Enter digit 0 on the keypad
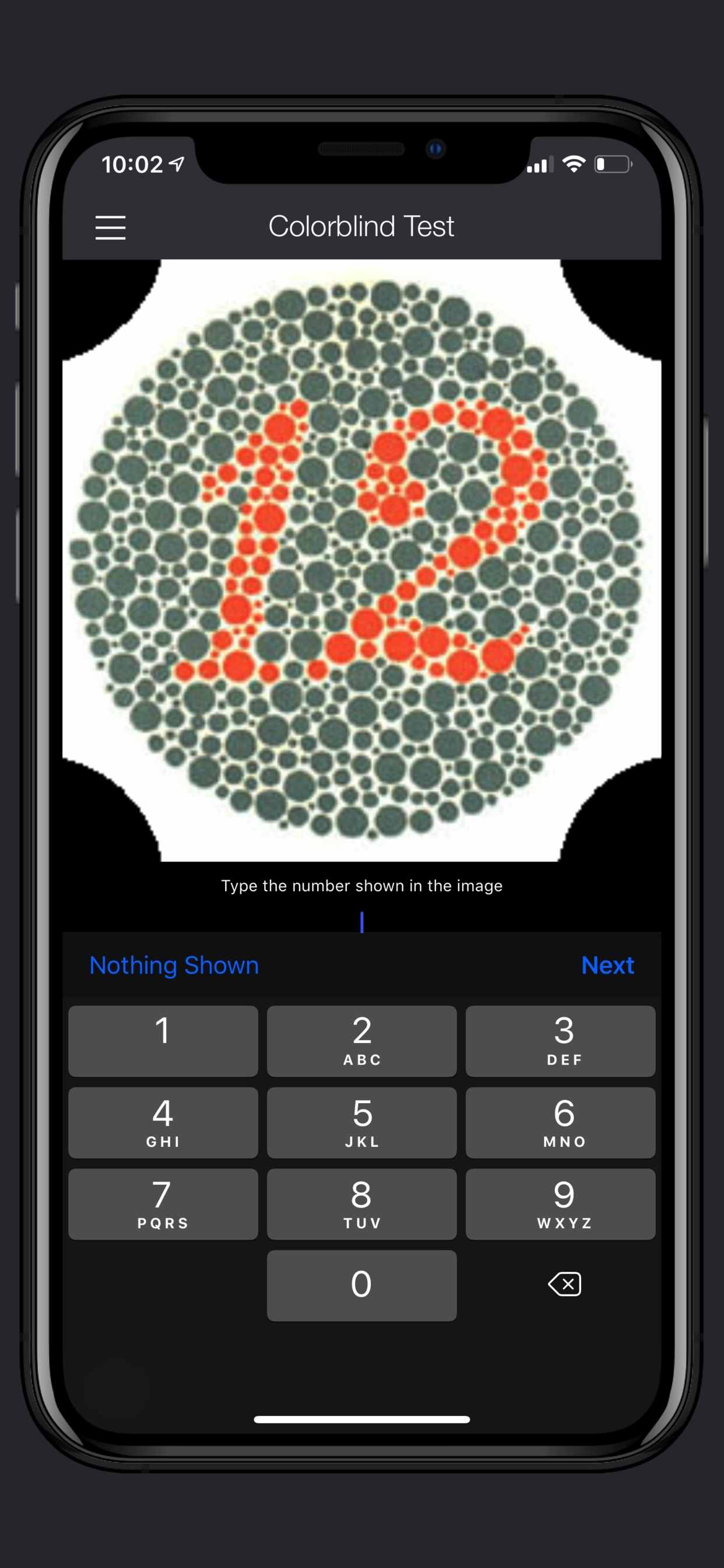 coord(362,1286)
